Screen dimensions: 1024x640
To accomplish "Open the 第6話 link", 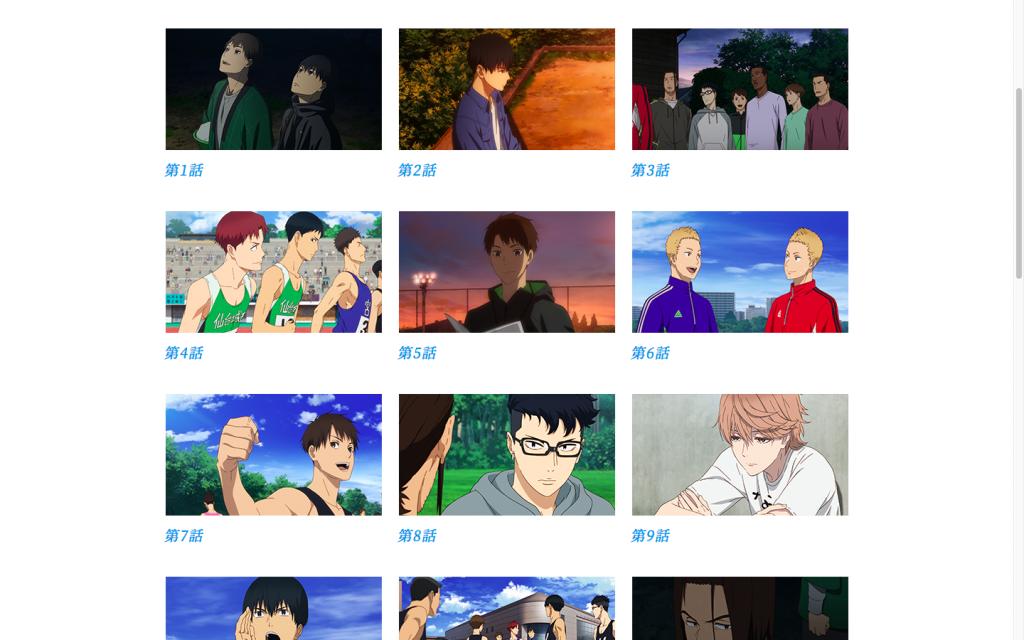I will tap(650, 353).
